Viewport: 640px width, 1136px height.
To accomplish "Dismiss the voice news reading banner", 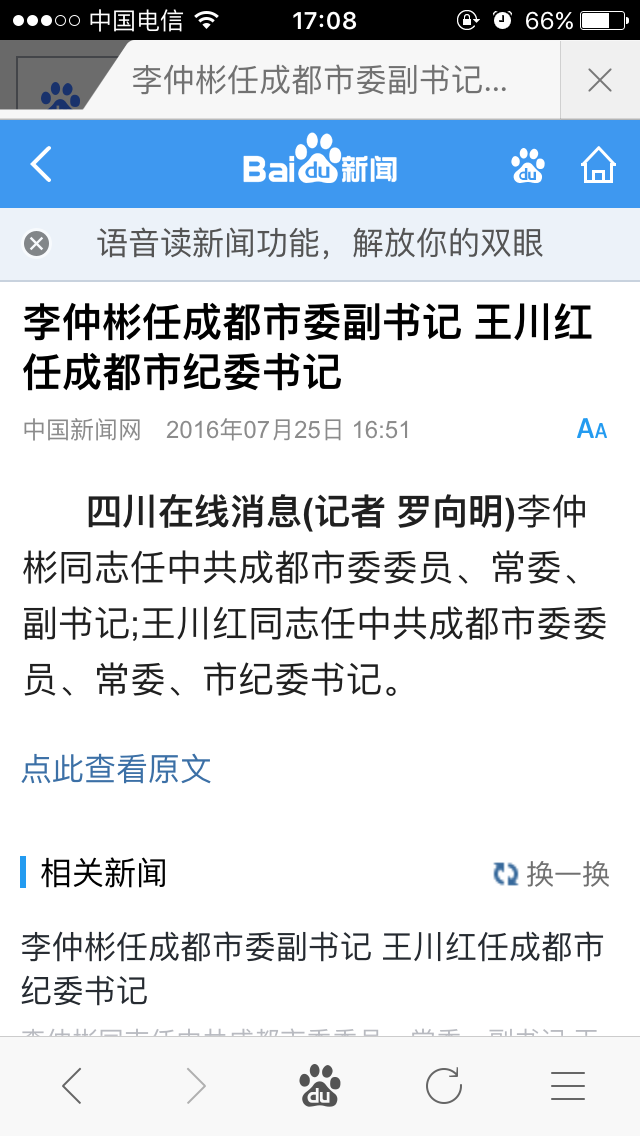I will click(x=37, y=243).
